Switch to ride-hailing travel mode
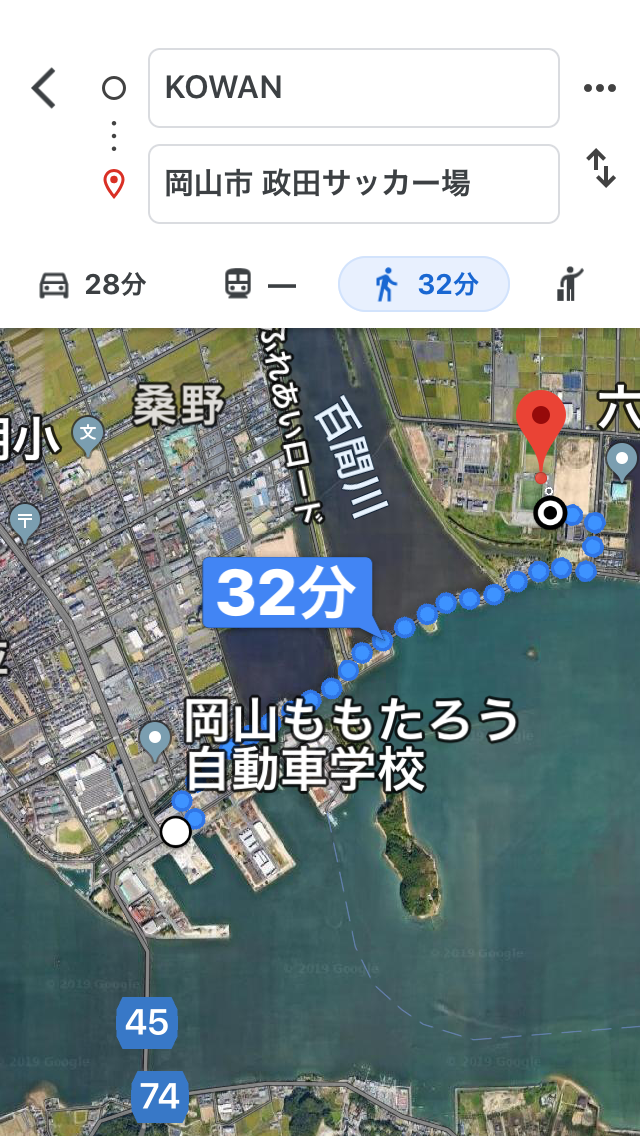The image size is (640, 1136). [x=569, y=285]
